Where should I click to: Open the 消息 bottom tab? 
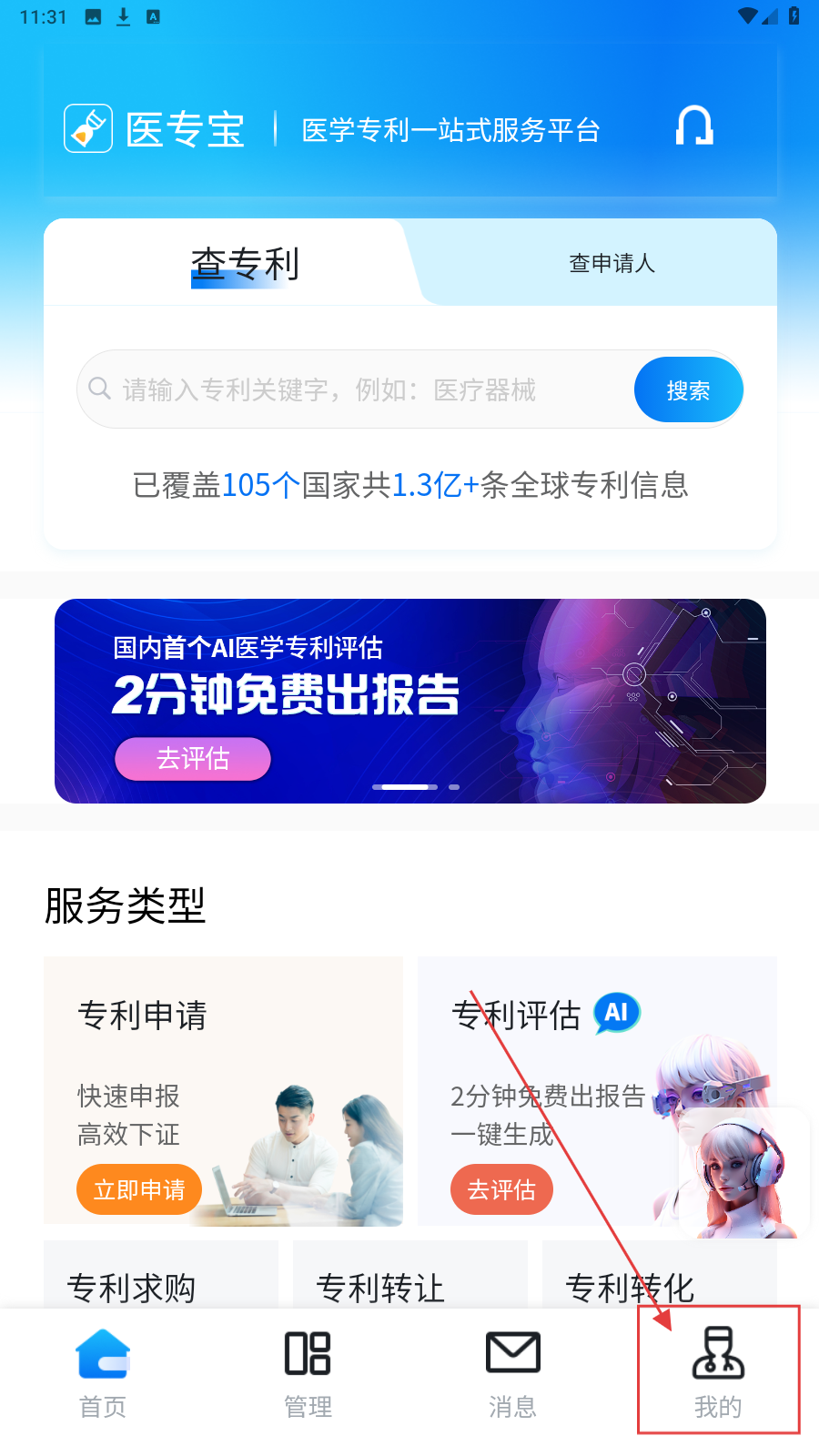pos(512,1372)
